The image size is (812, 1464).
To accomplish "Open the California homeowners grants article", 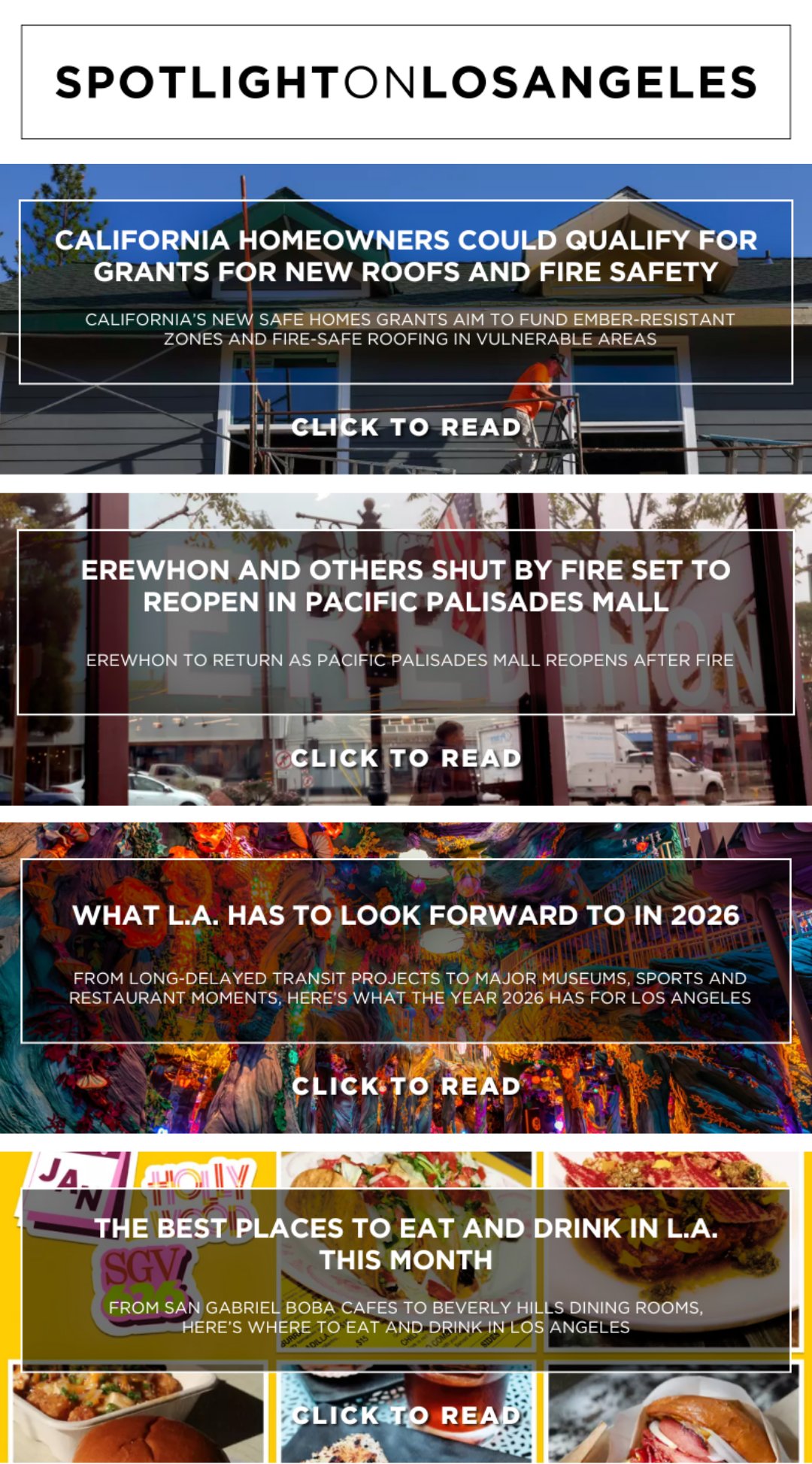I will tap(406, 427).
